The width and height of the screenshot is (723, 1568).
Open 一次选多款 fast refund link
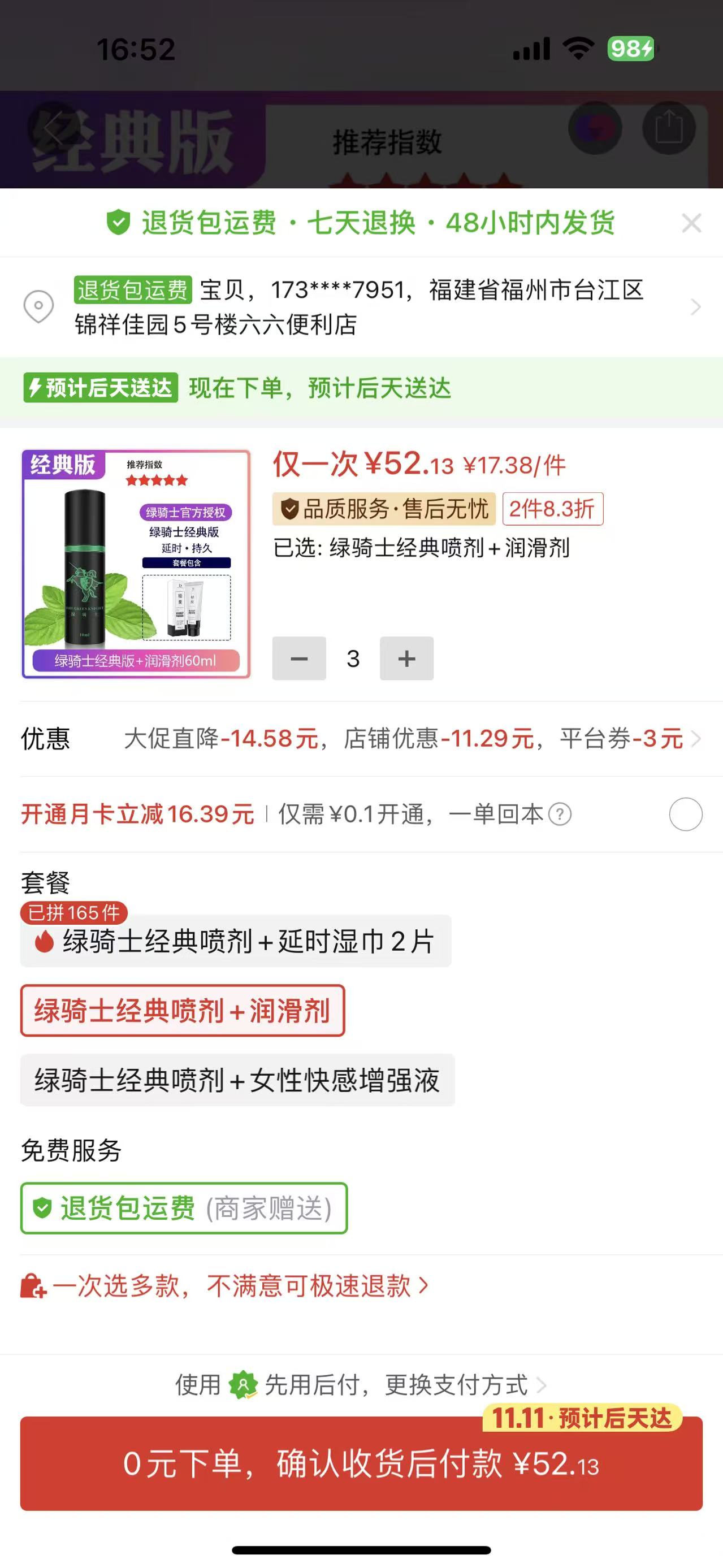pos(231,1286)
